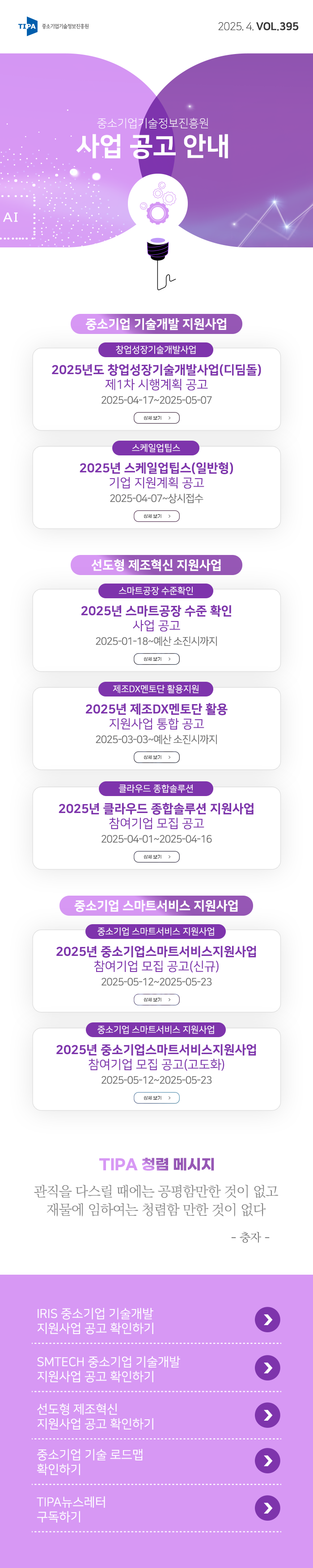Viewport: 313px width, 1568px height.
Task: Open details for 클라우드 종합솔루션 지원사업
Action: tap(156, 856)
